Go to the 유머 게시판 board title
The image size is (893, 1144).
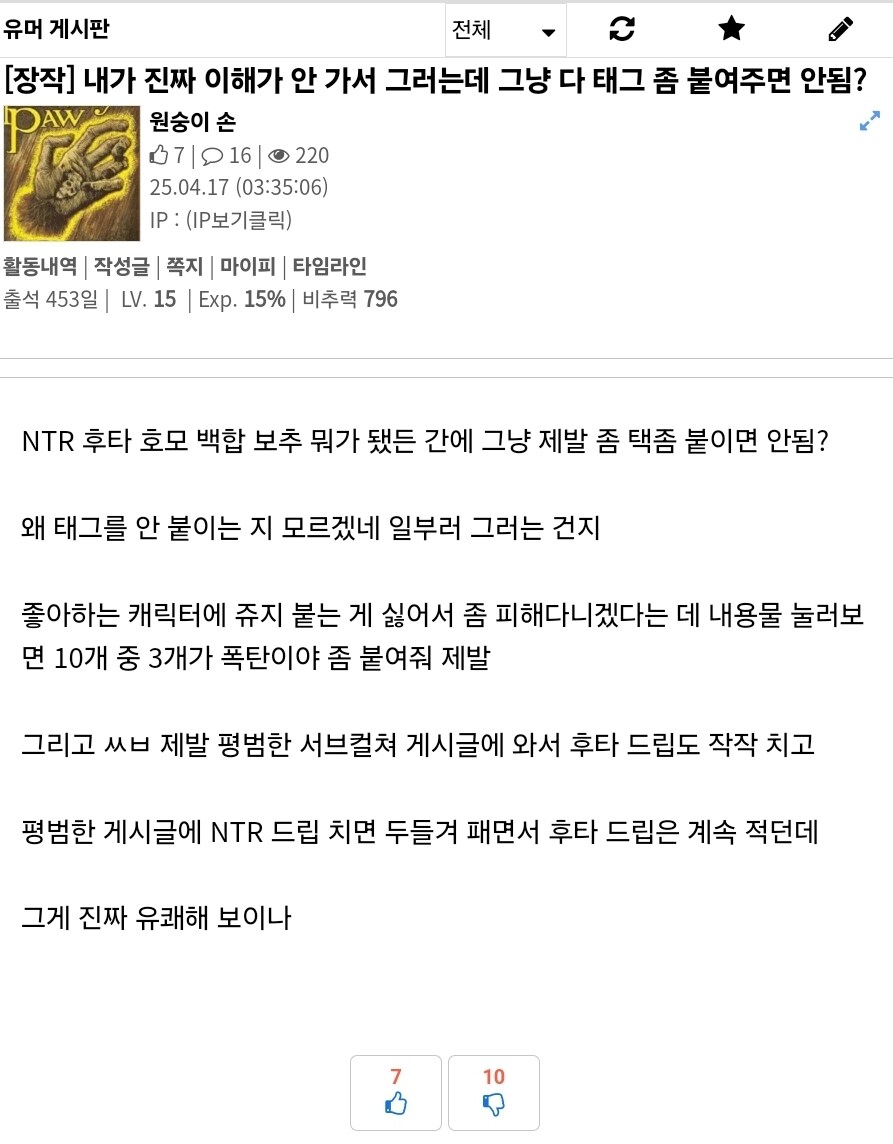(56, 29)
